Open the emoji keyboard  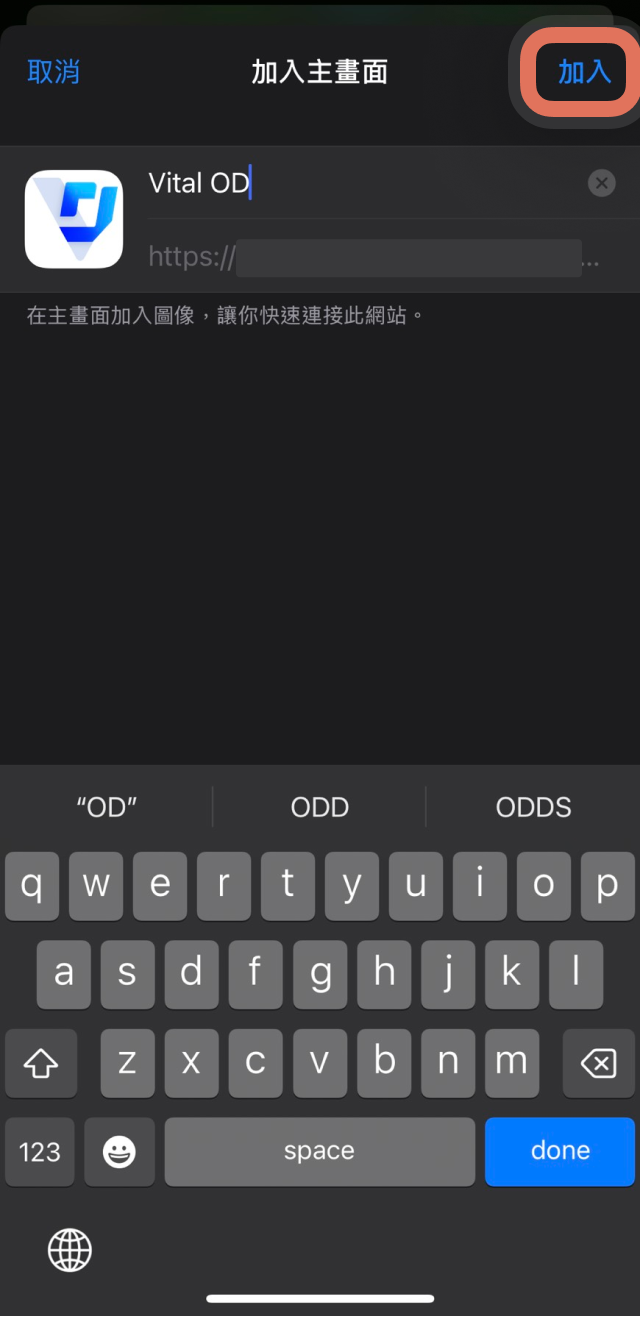pyautogui.click(x=119, y=1151)
